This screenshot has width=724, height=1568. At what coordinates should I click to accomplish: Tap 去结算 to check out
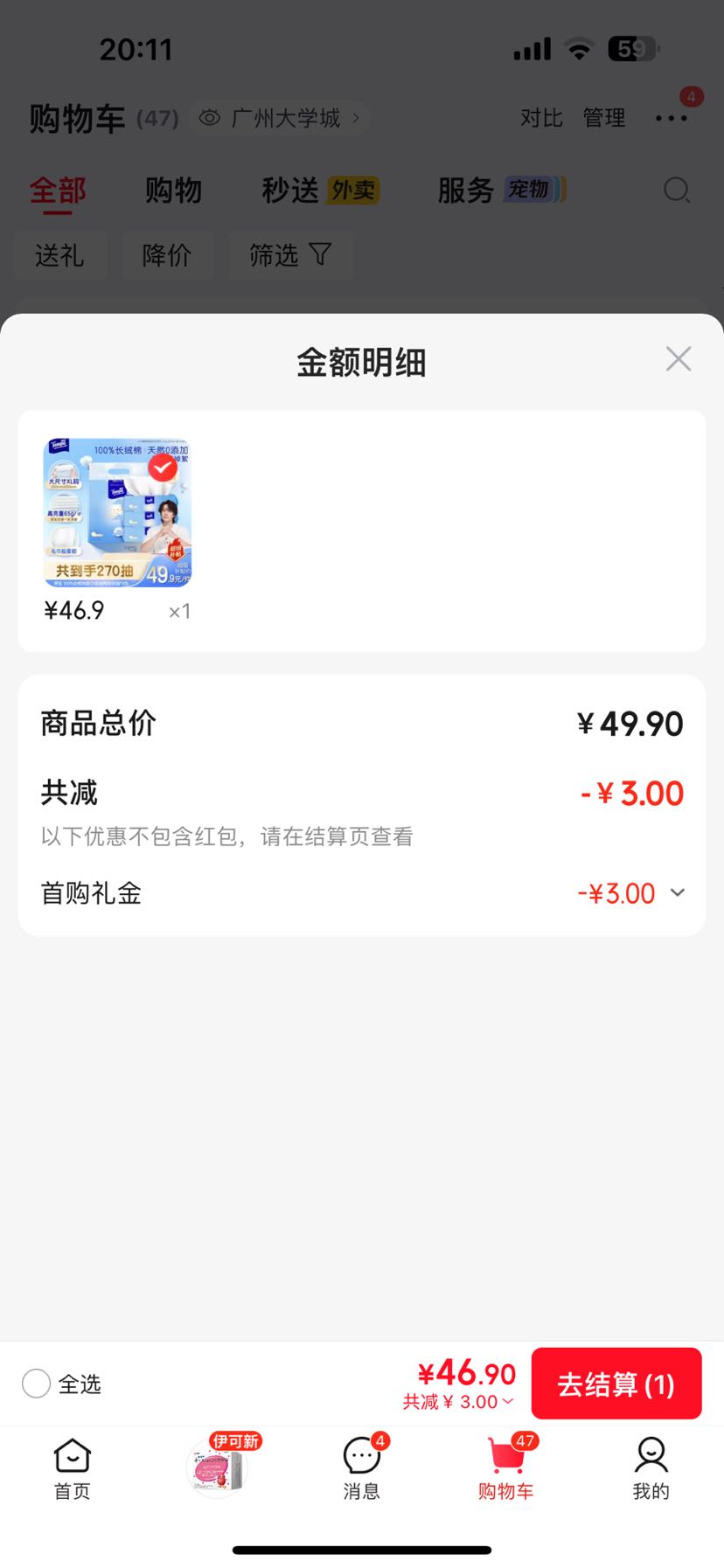(x=616, y=1384)
